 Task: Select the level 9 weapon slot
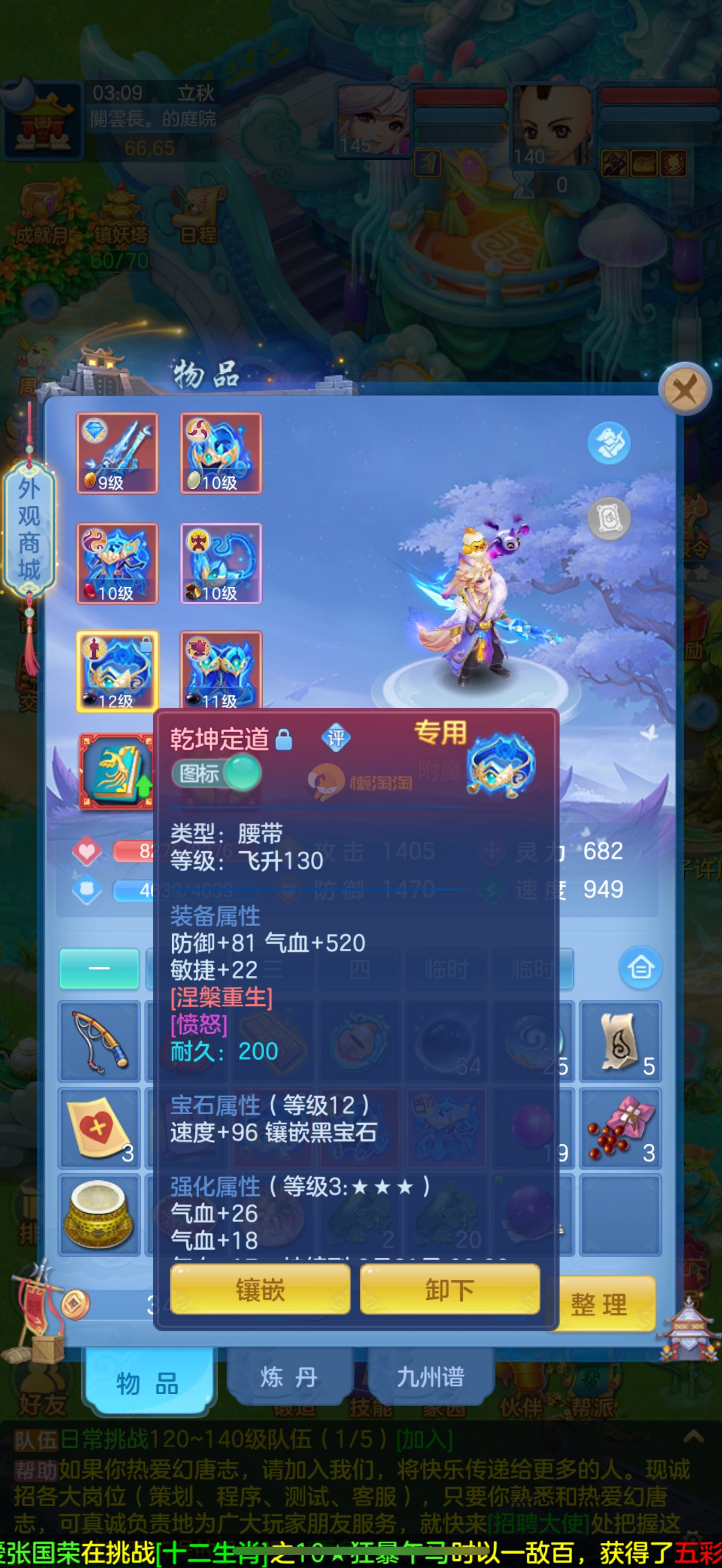coord(117,453)
